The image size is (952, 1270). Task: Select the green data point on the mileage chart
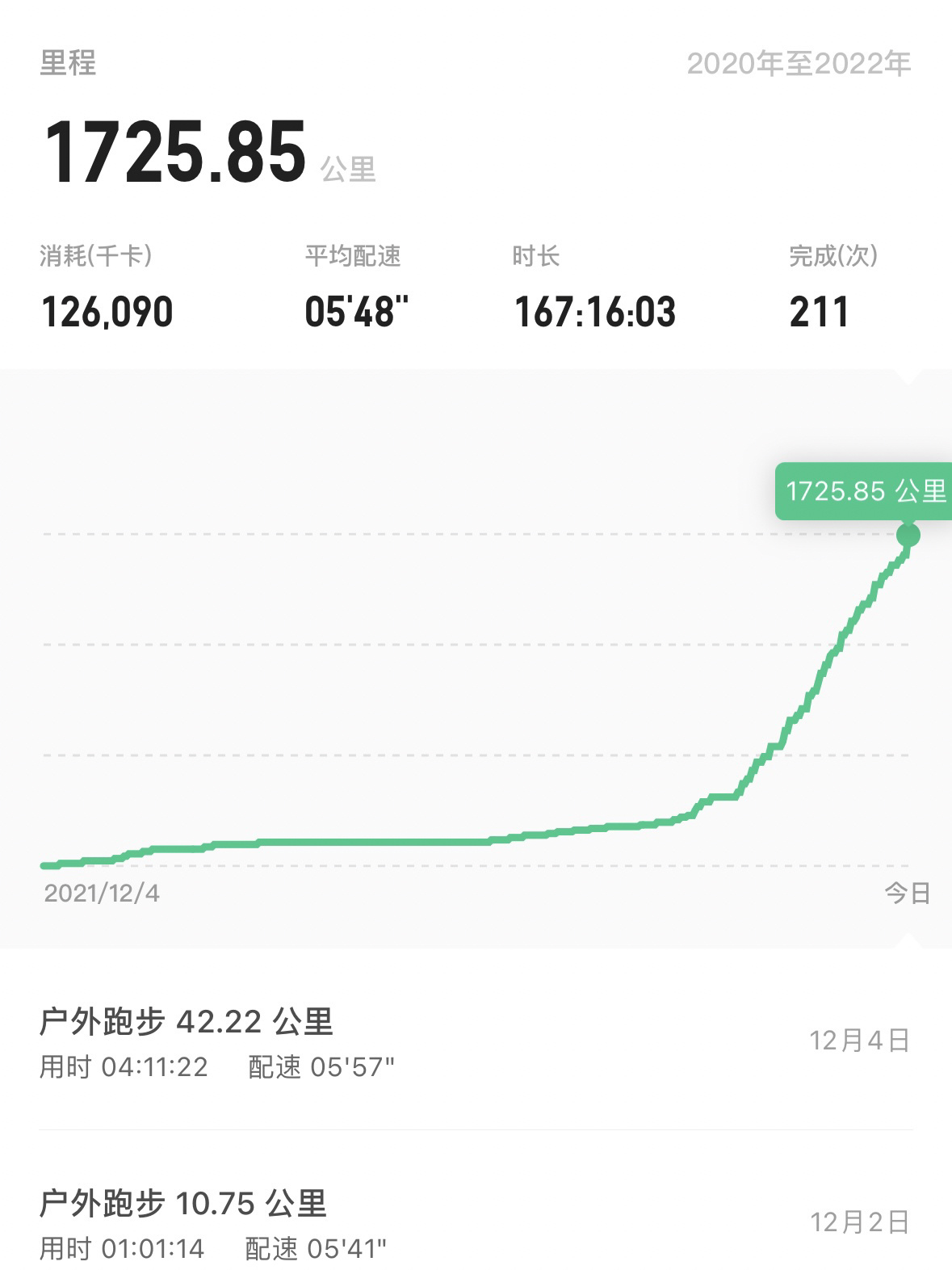coord(908,536)
